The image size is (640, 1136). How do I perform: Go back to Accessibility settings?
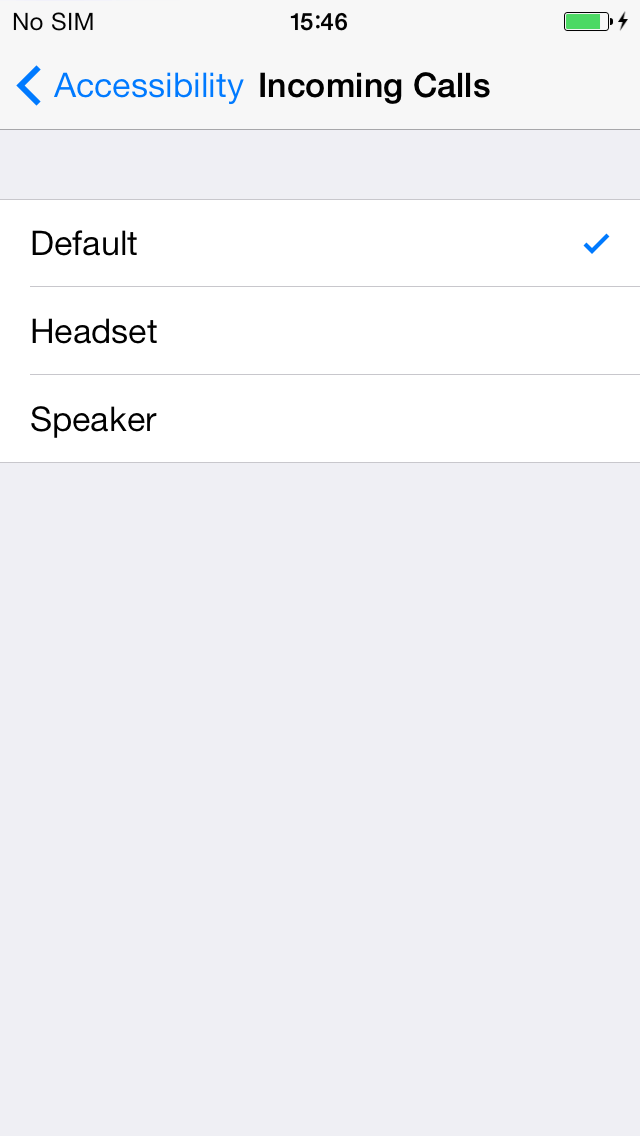tap(130, 86)
